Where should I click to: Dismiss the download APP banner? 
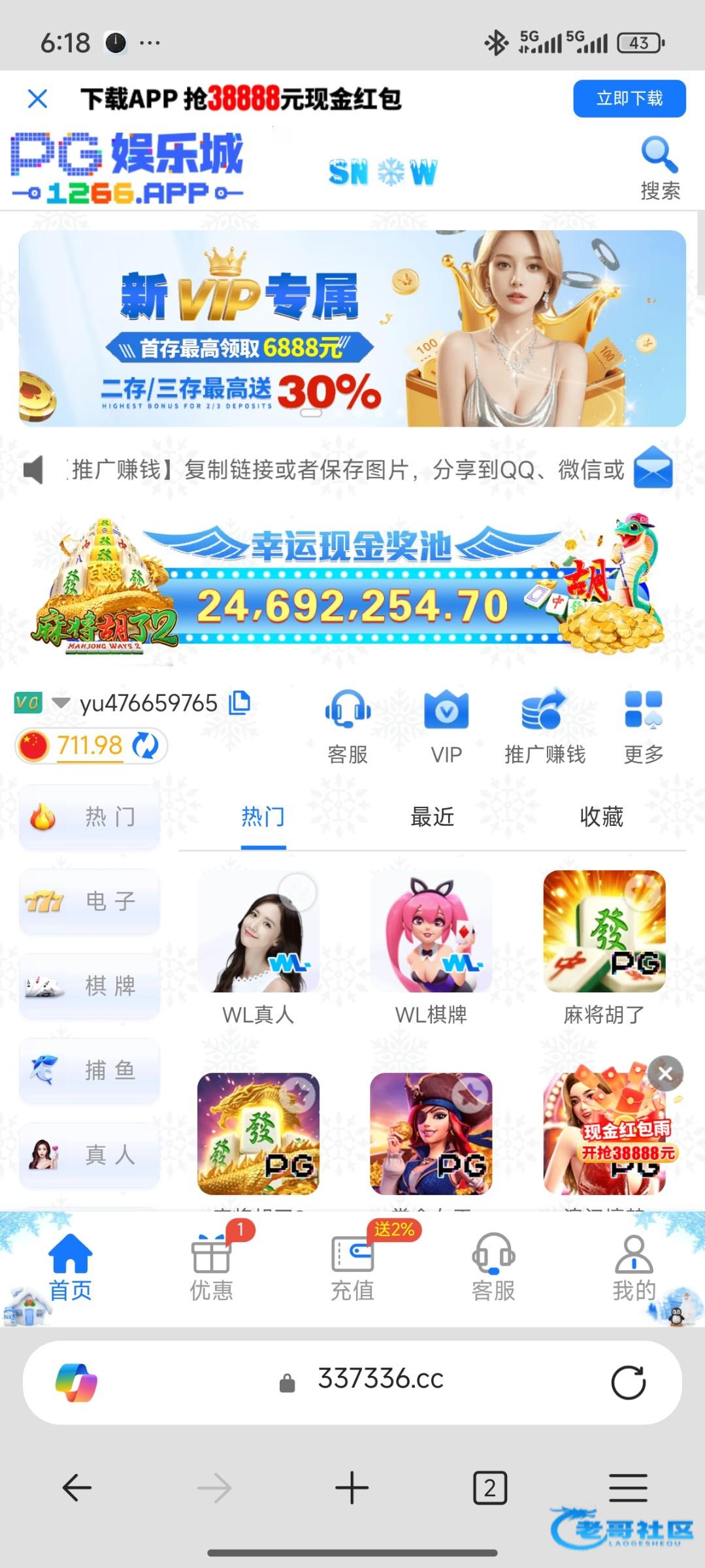(38, 99)
